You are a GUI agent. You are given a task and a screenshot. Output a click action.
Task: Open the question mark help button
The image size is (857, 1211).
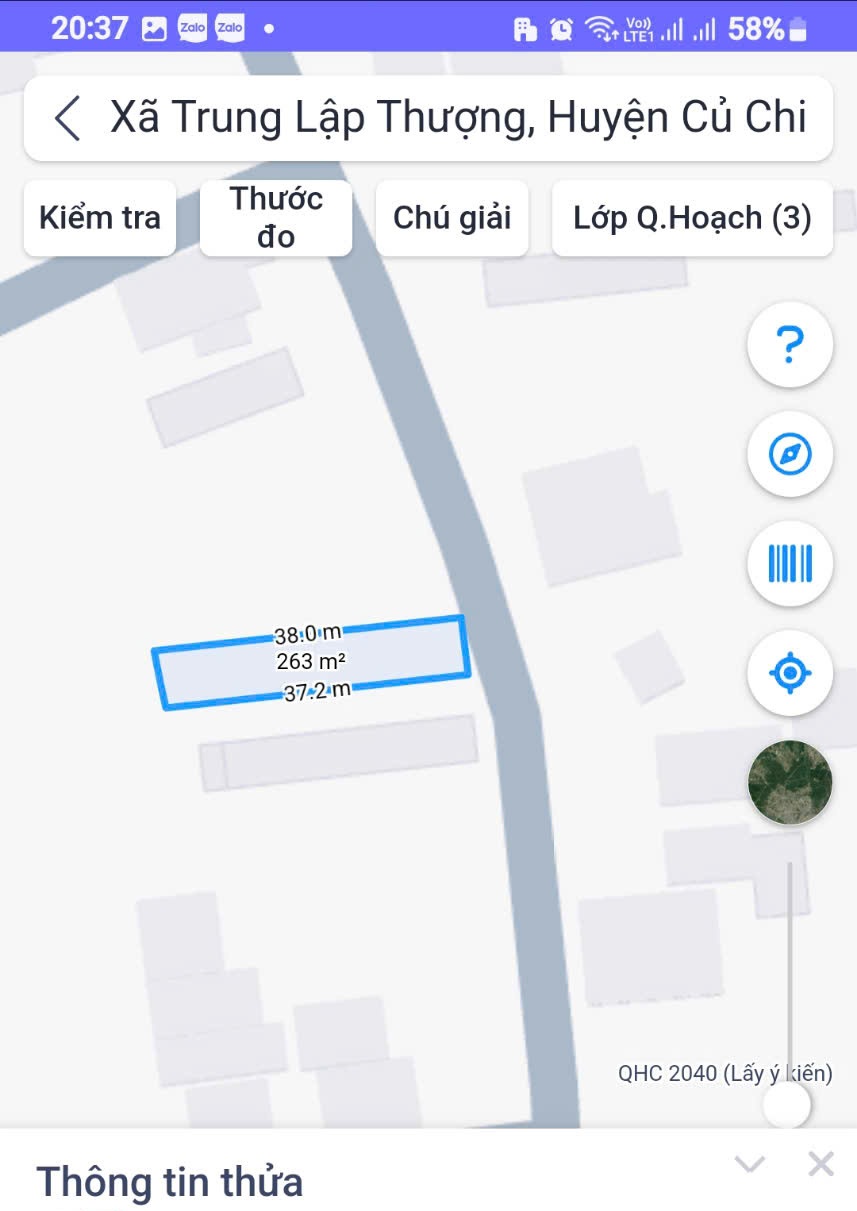coord(790,345)
